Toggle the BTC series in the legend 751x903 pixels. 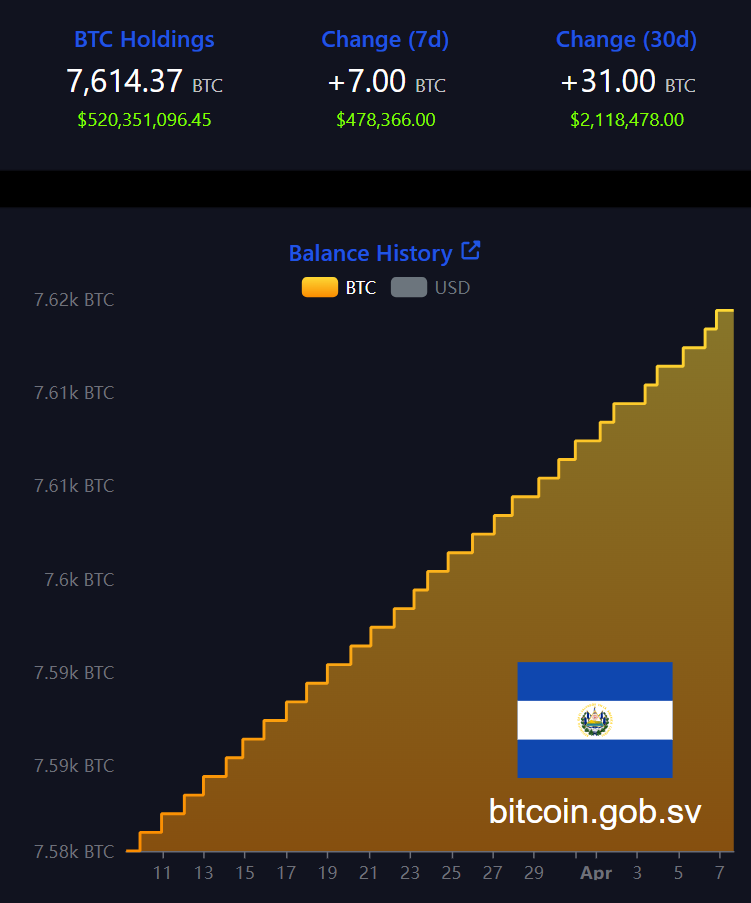point(340,286)
